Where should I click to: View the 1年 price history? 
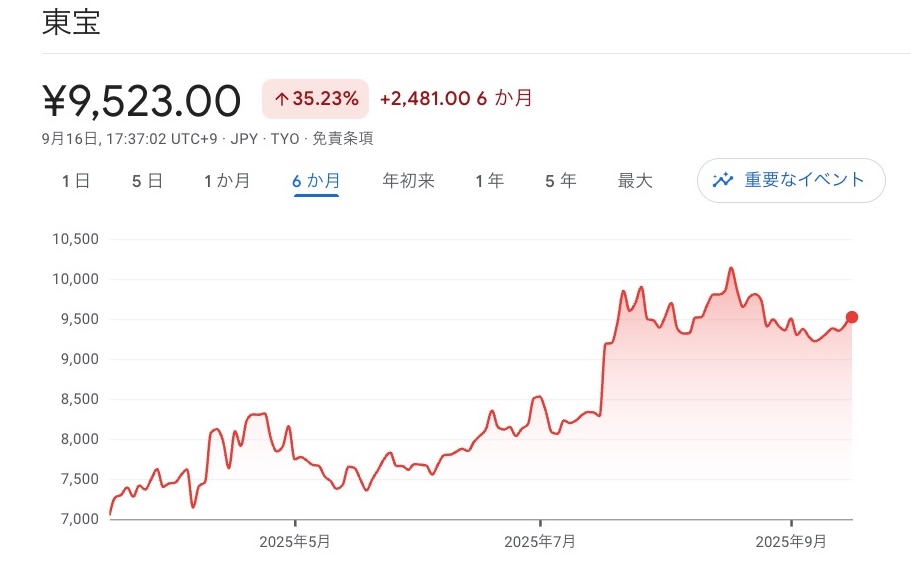coord(490,181)
